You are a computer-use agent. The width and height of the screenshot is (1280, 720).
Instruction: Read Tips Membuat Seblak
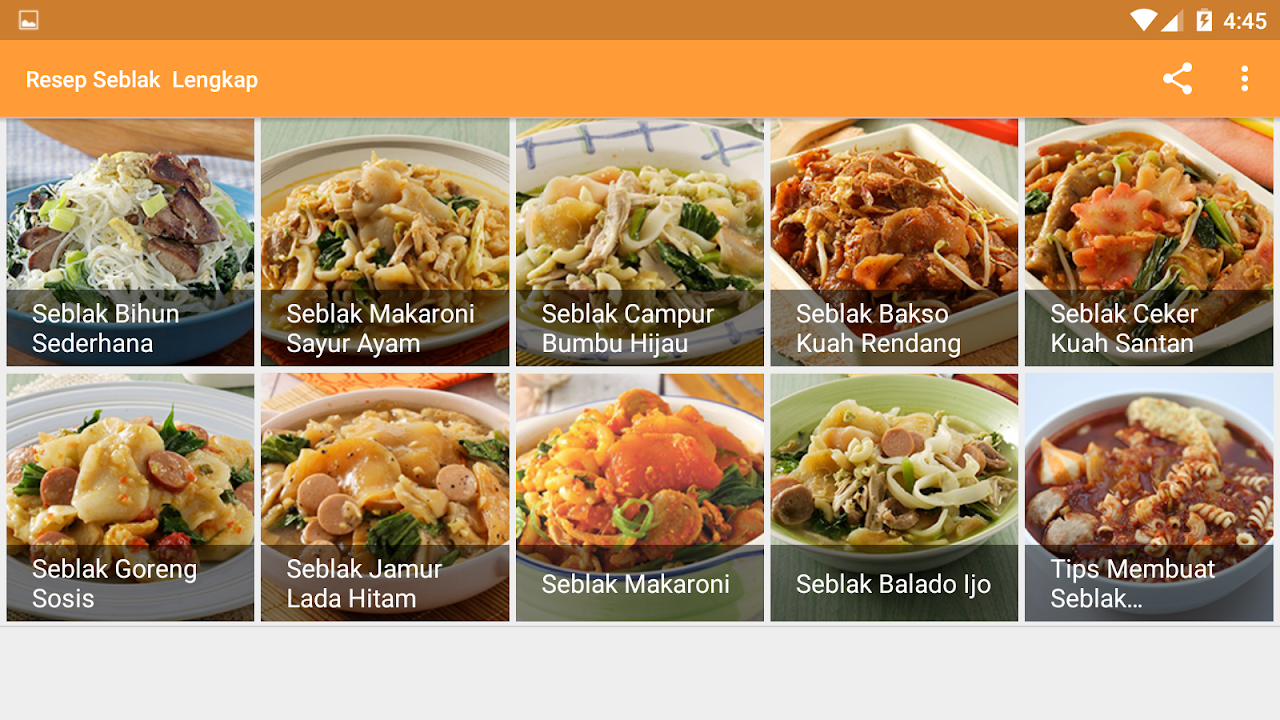point(1149,497)
